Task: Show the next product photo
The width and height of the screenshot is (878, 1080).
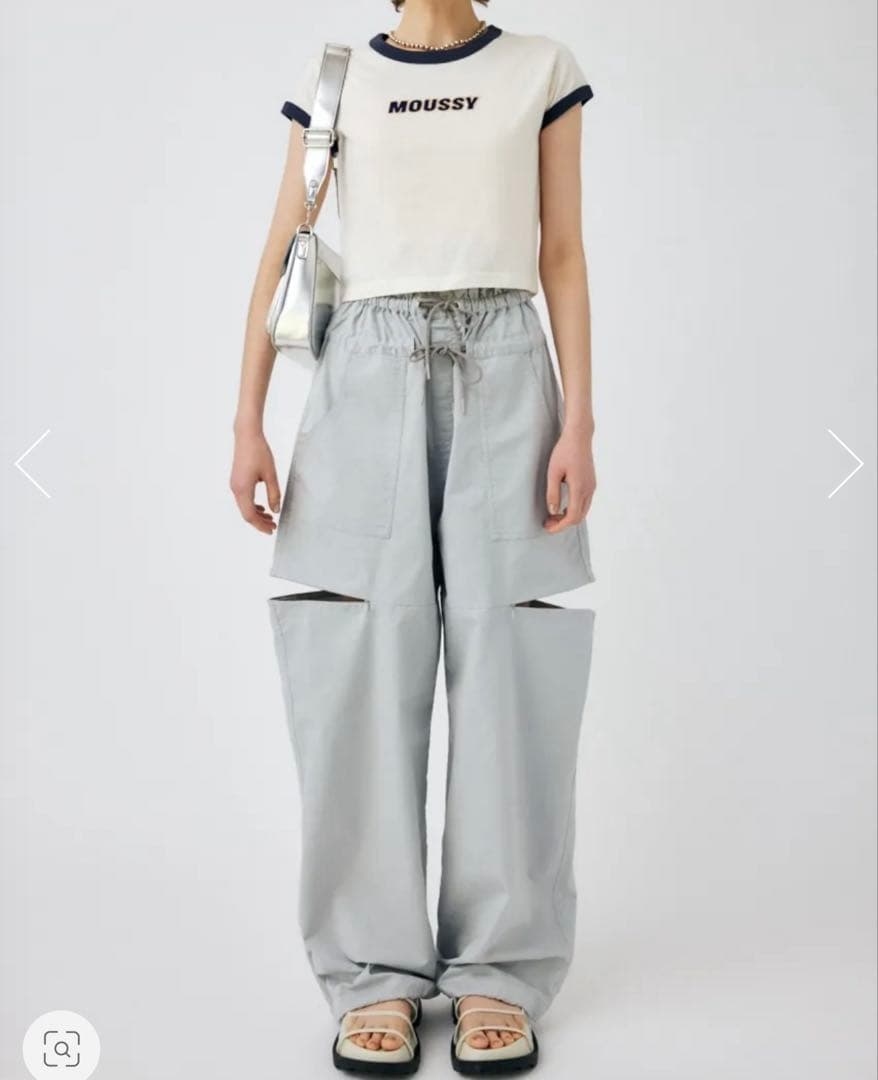Action: pos(845,464)
